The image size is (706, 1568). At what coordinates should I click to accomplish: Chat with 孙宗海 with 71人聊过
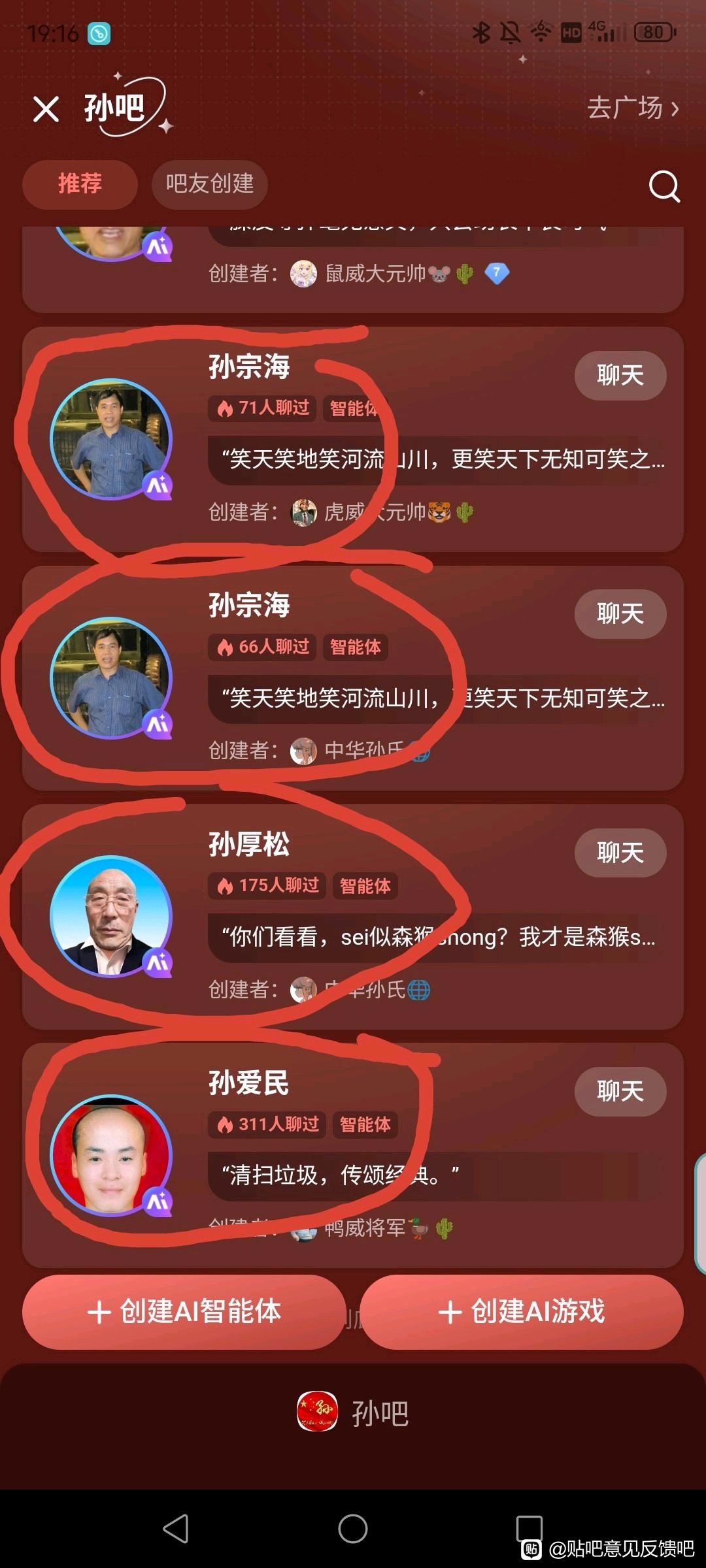pos(620,376)
